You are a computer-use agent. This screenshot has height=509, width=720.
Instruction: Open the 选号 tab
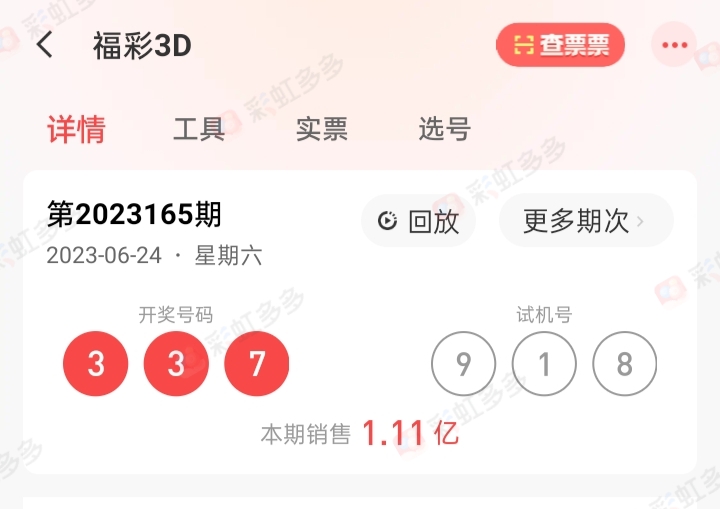444,130
